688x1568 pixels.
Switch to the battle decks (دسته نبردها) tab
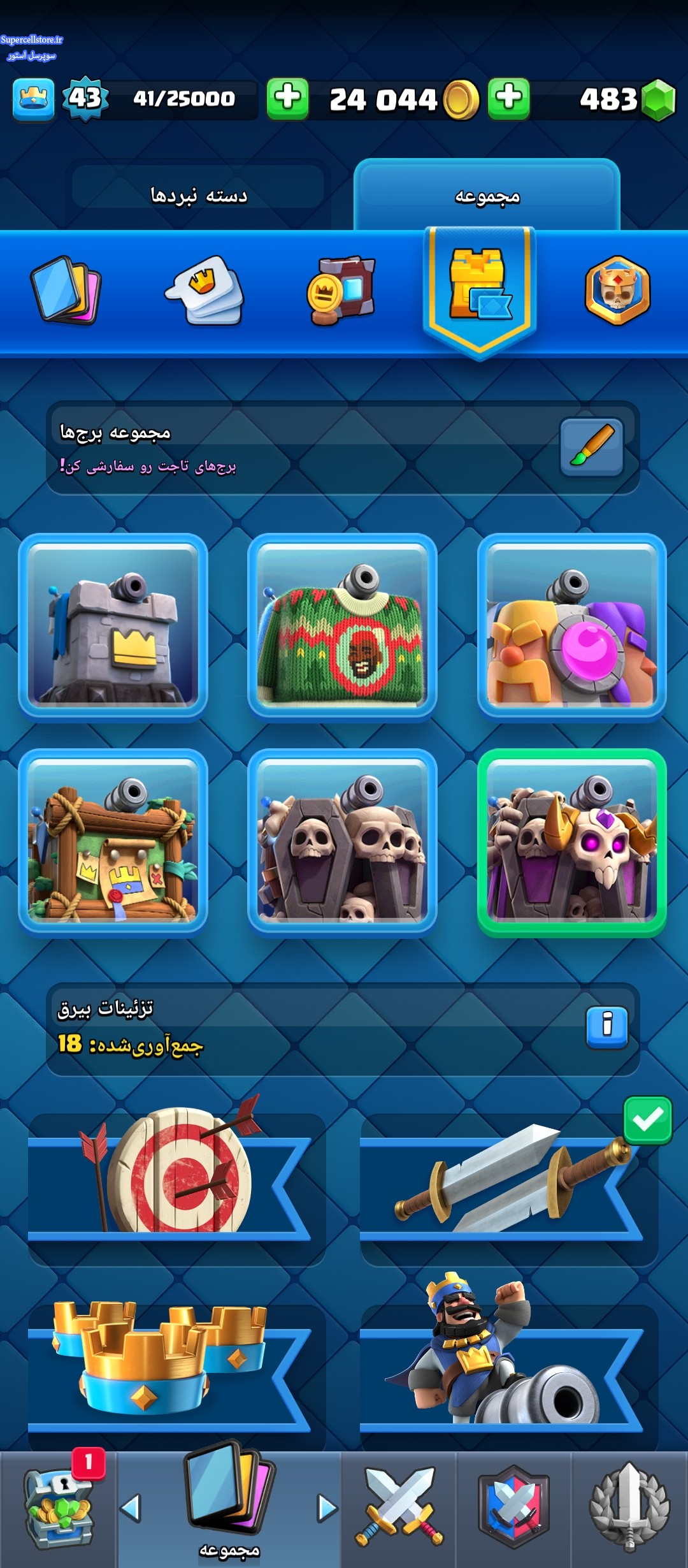(x=198, y=194)
